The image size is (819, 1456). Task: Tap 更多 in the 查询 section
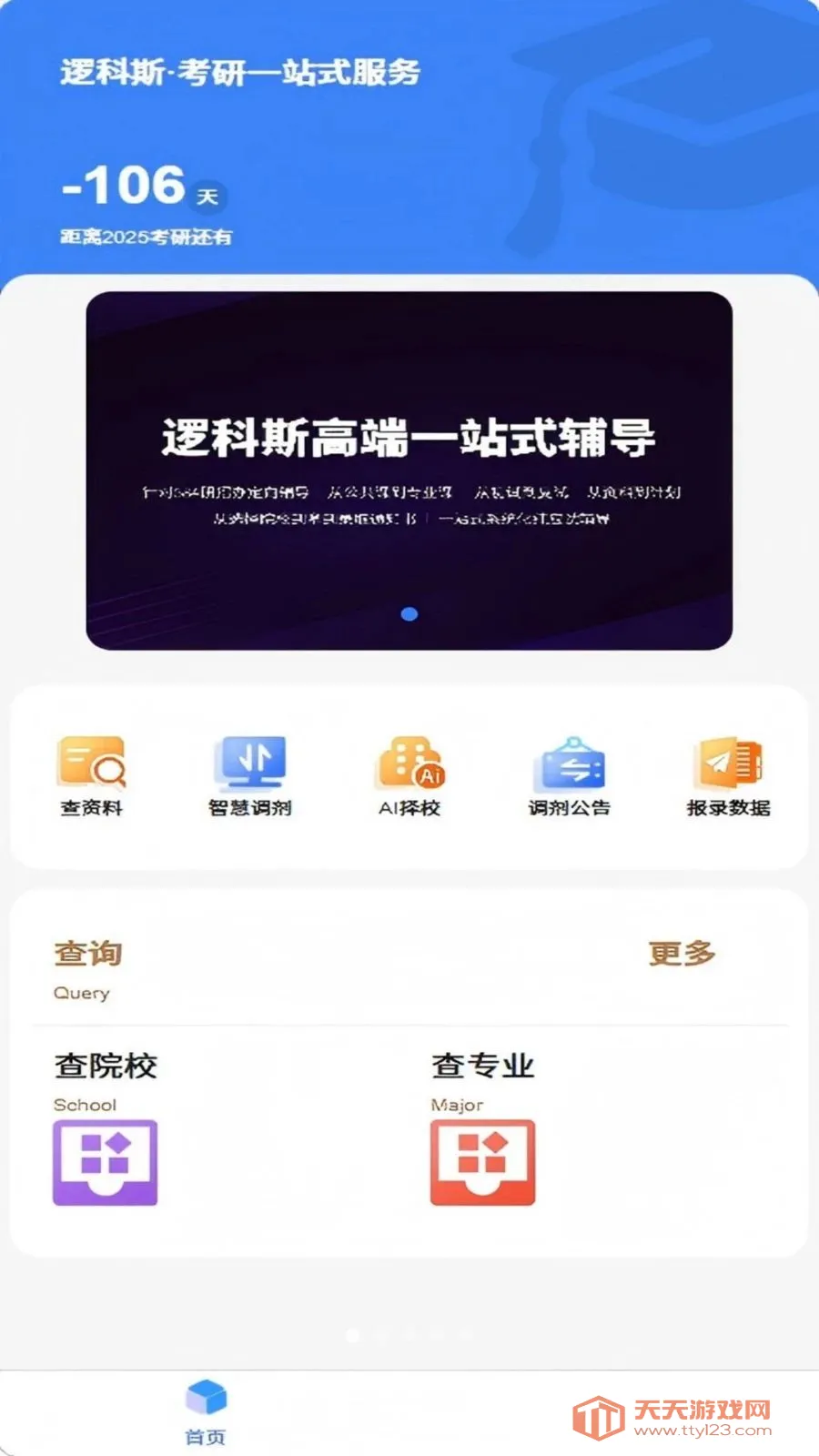click(682, 953)
